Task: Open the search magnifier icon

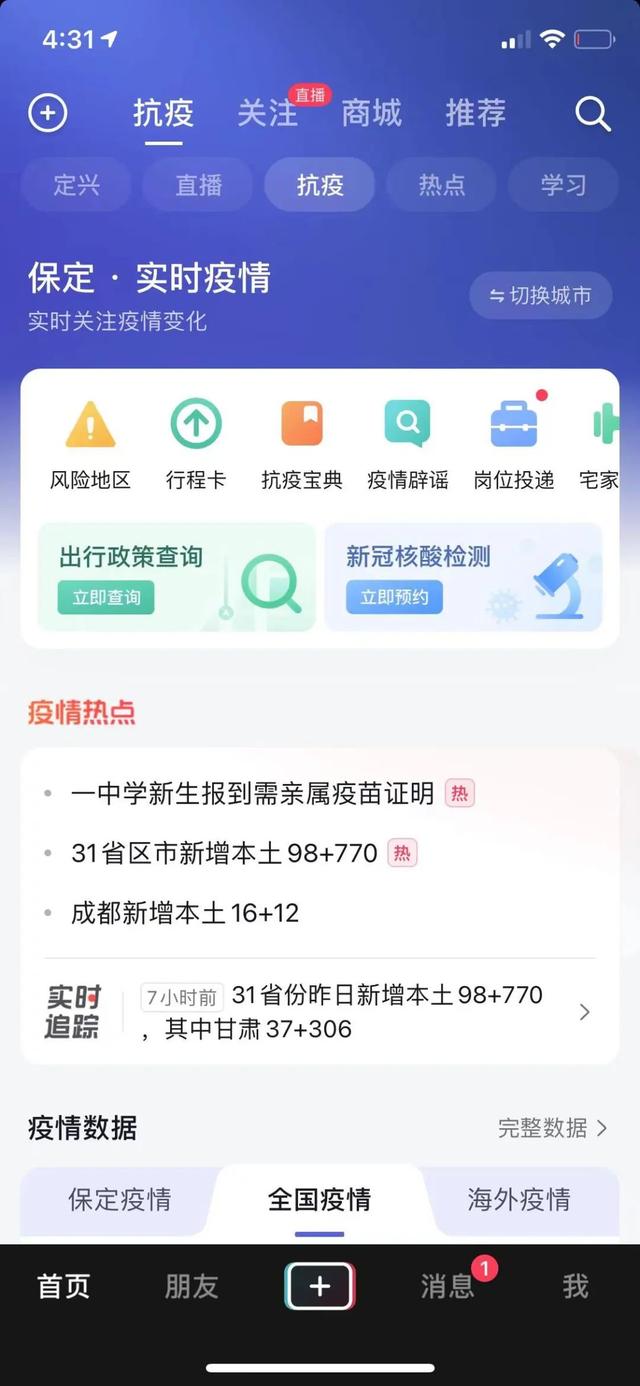Action: (x=592, y=114)
